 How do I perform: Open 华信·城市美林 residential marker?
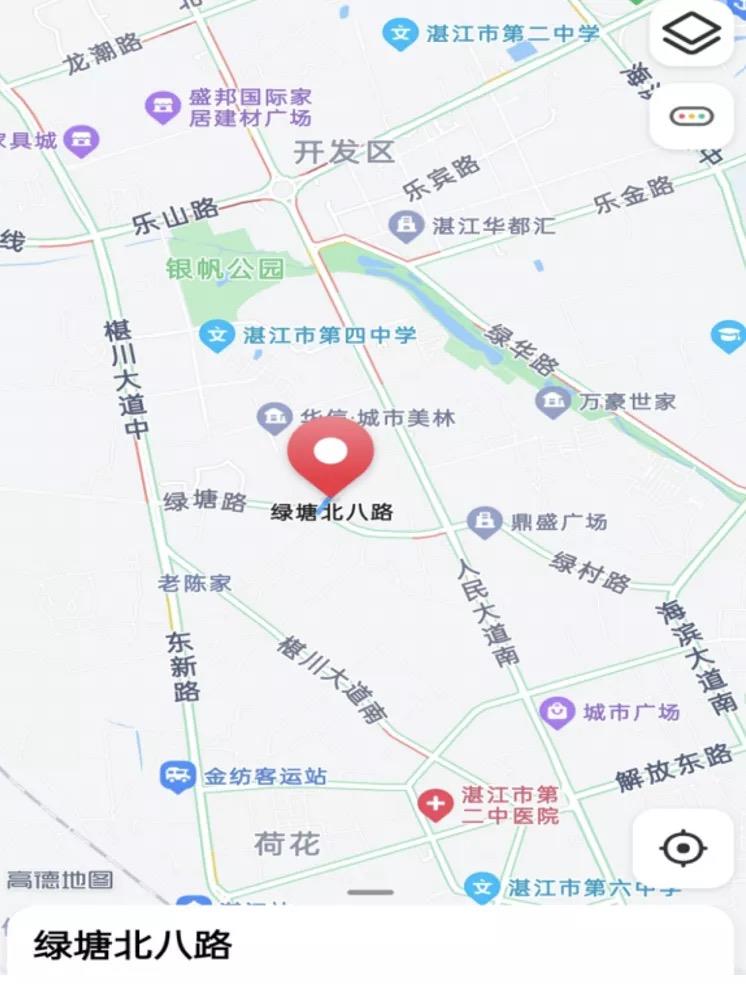coord(273,418)
